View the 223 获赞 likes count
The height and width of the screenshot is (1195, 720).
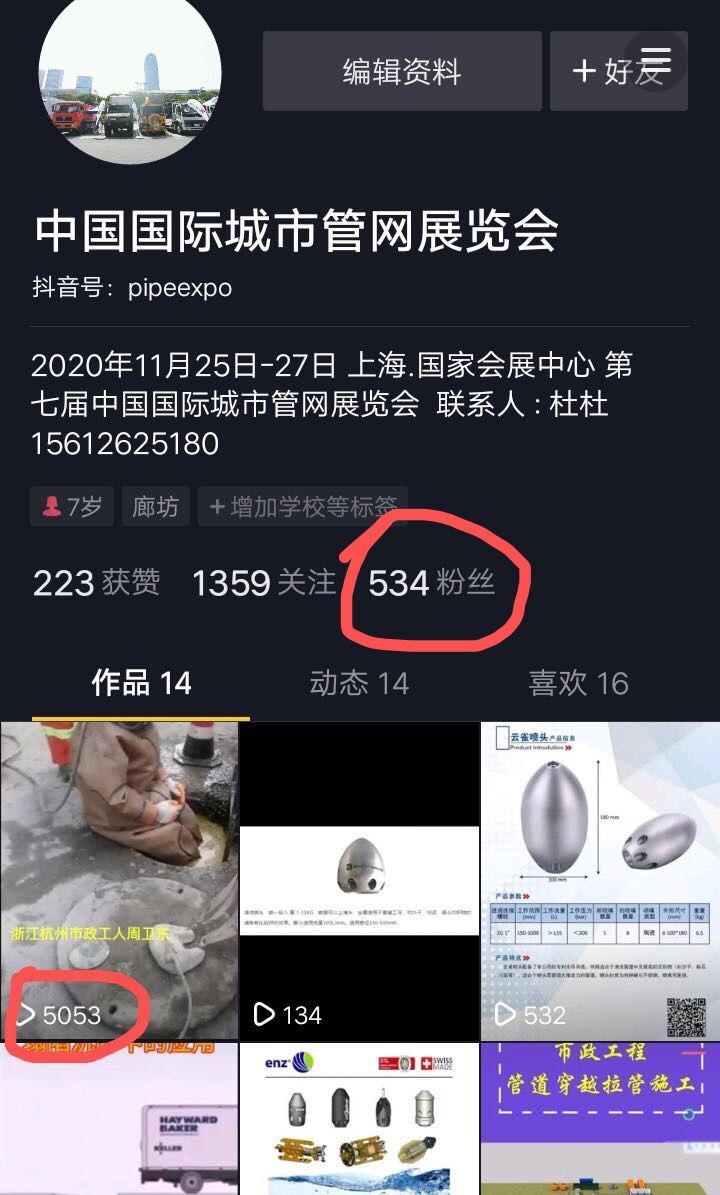pyautogui.click(x=96, y=583)
